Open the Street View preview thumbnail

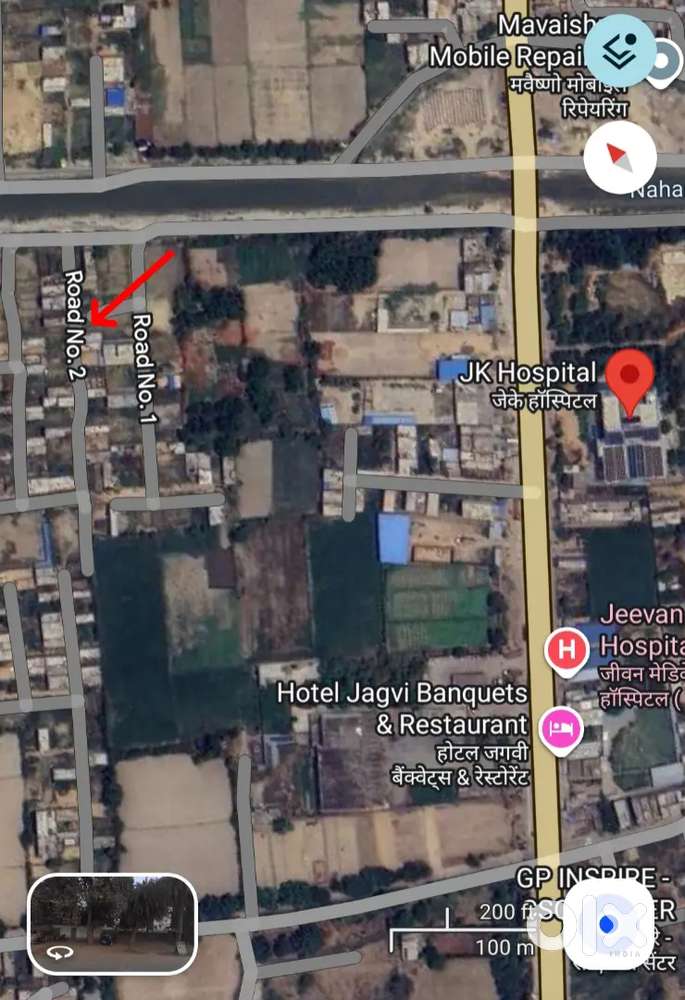coord(112,924)
